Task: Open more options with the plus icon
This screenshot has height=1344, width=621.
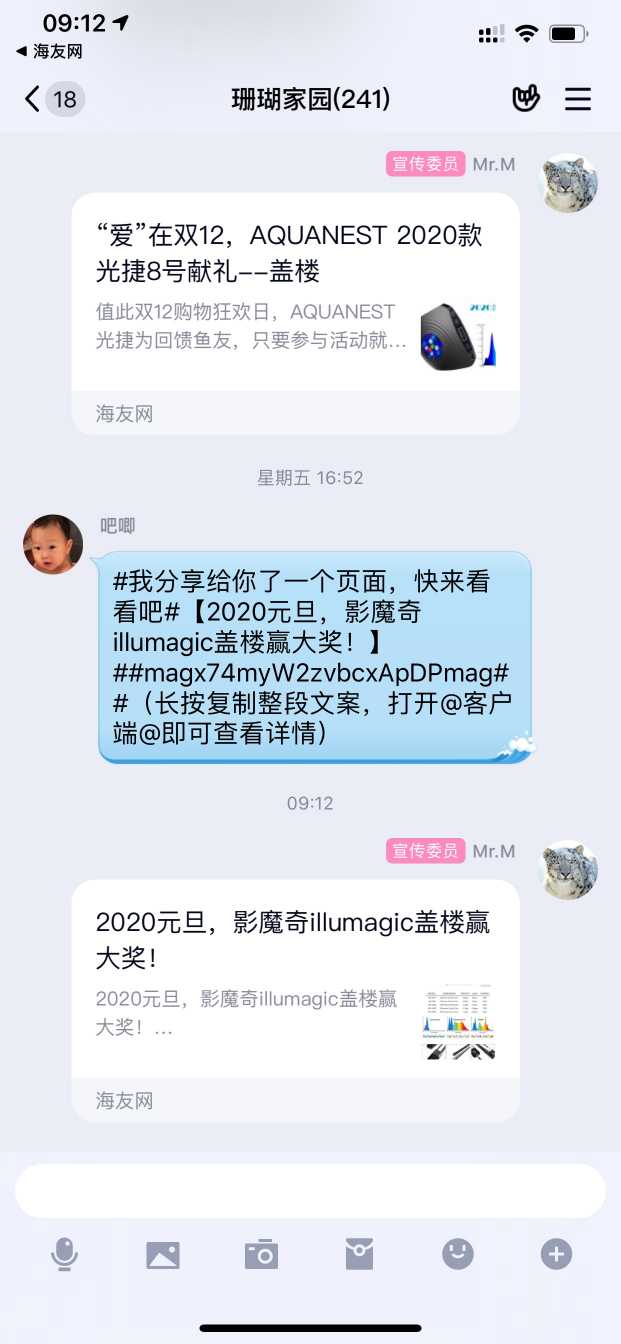Action: click(556, 1254)
